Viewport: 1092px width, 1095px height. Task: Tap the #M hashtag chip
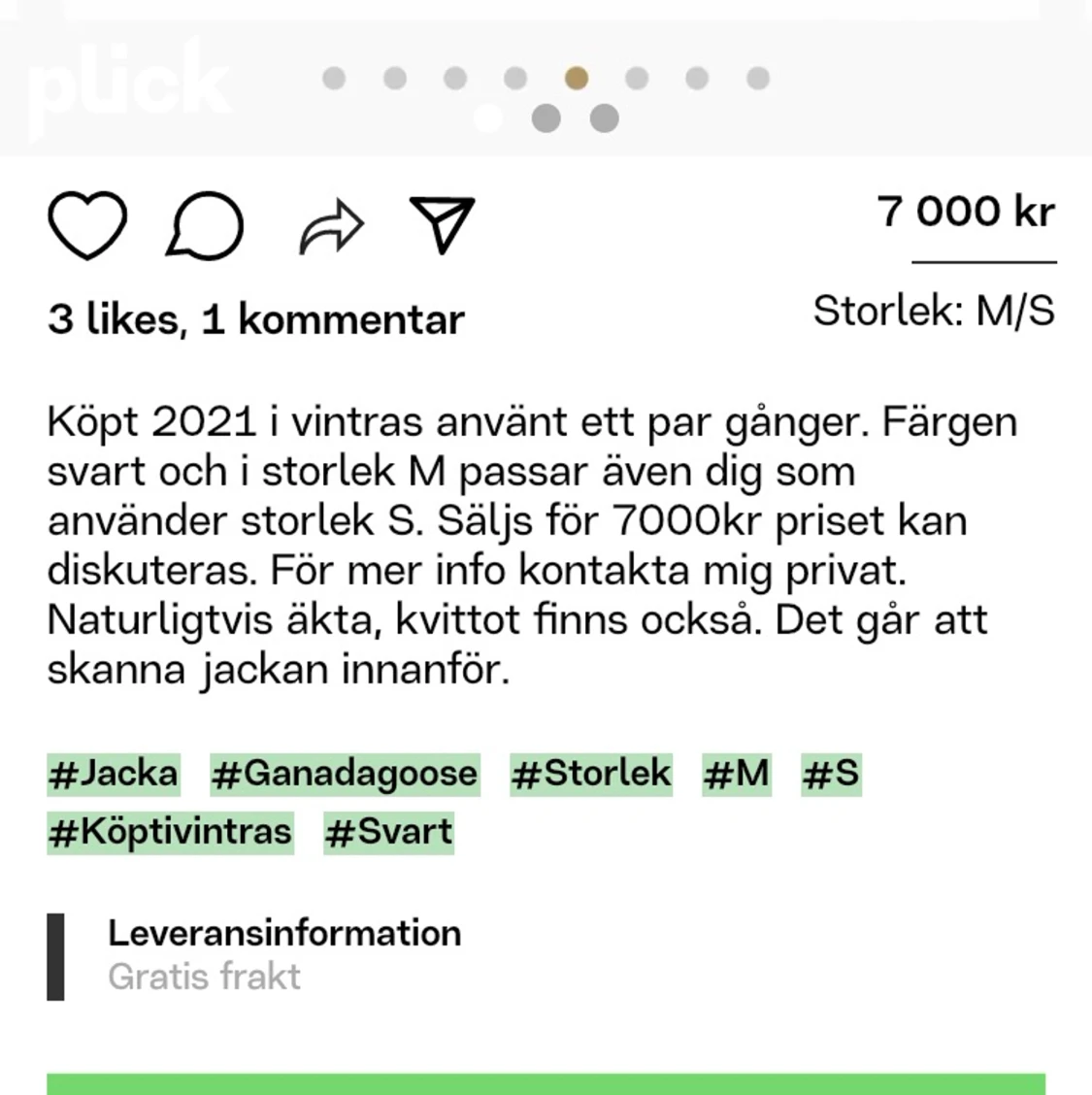(737, 774)
